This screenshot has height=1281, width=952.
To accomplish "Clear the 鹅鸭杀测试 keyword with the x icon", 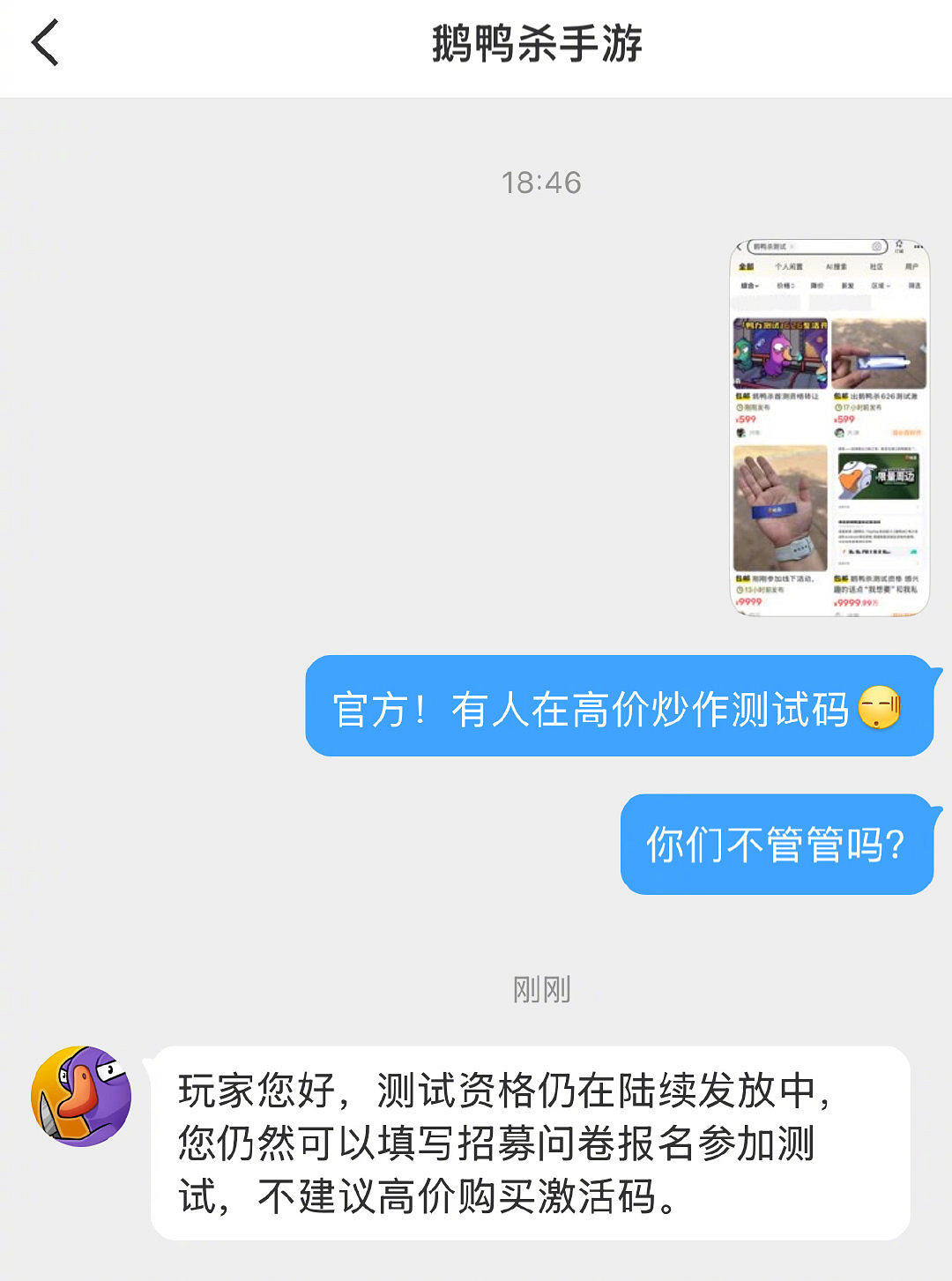I will [792, 245].
